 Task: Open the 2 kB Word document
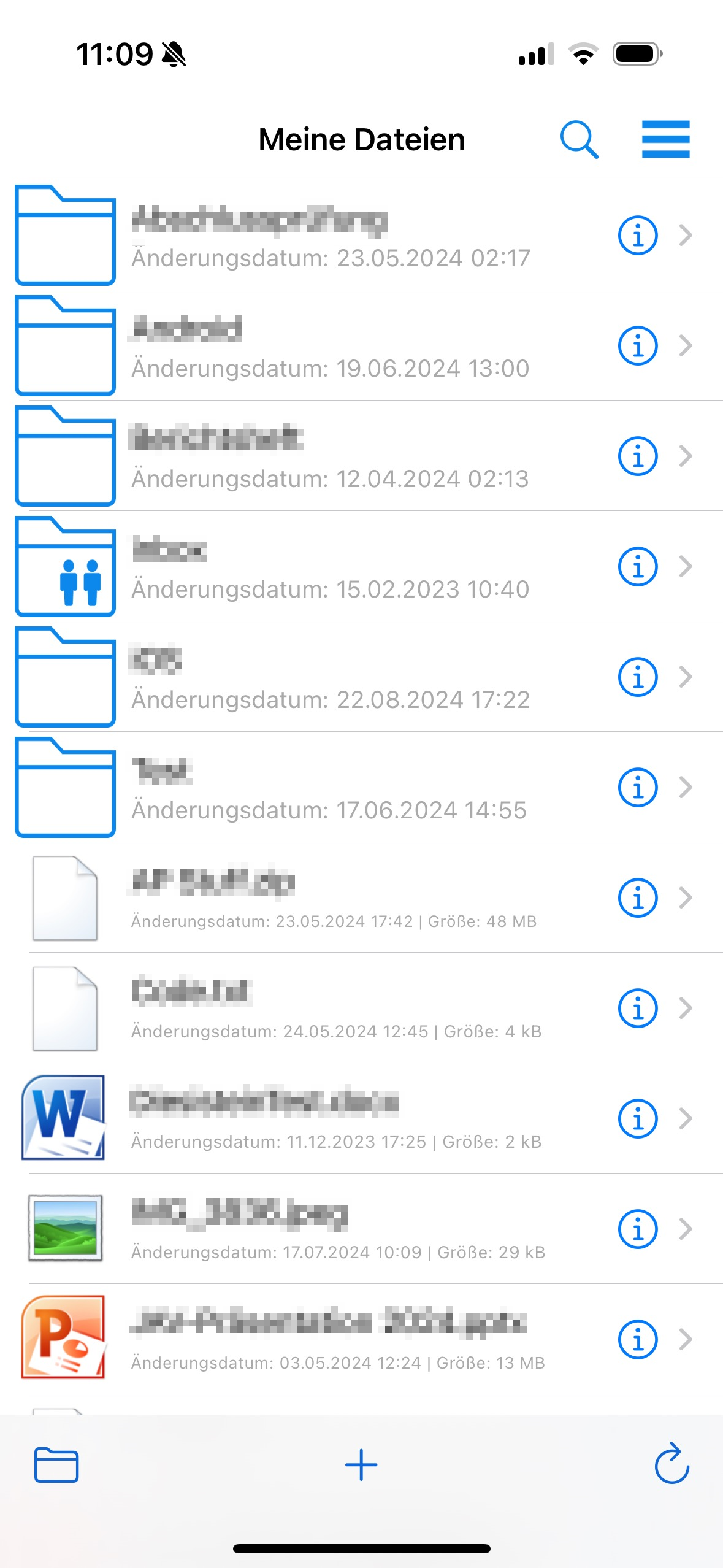coord(362,1118)
